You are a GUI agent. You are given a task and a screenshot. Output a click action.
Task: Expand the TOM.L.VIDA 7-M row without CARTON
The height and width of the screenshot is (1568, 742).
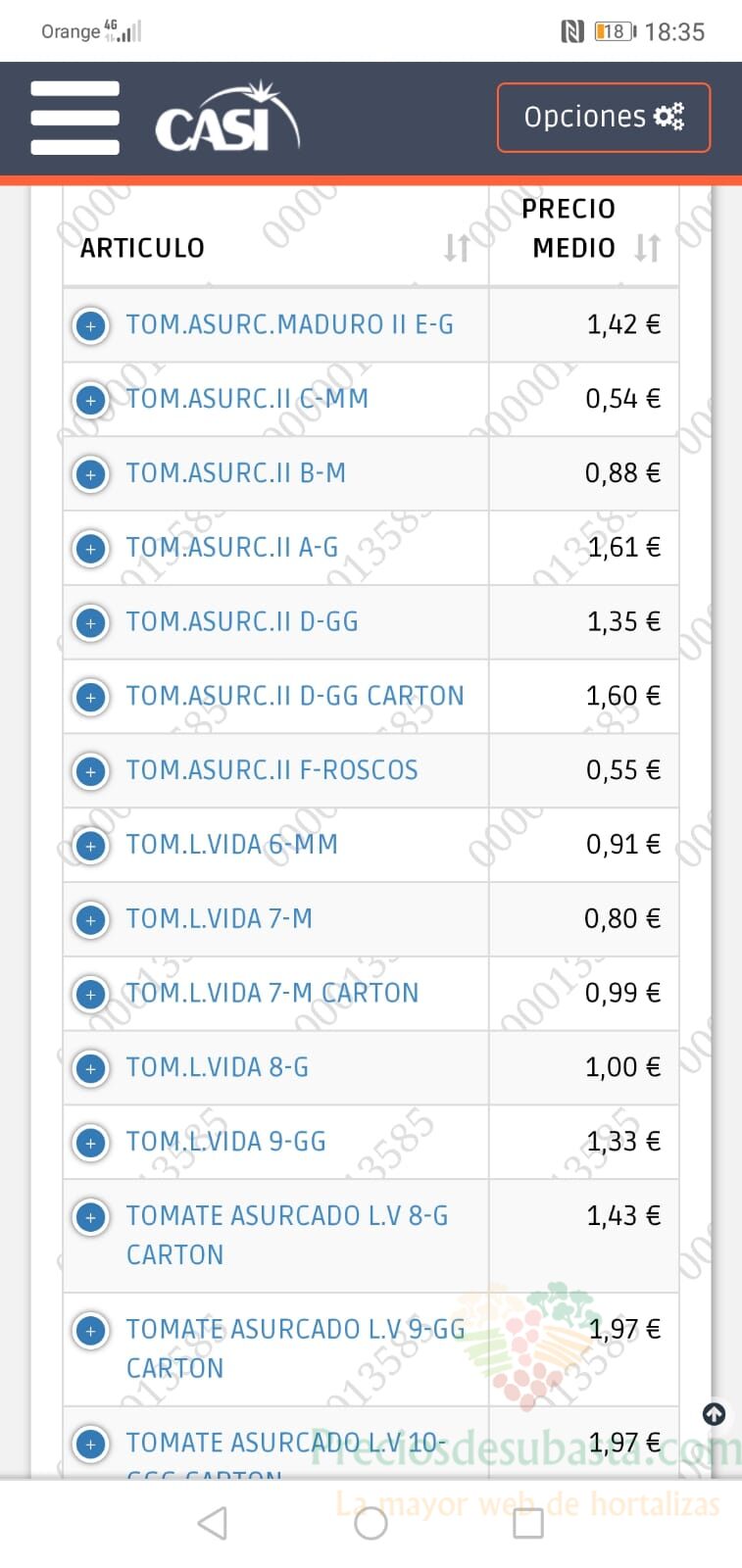[91, 920]
